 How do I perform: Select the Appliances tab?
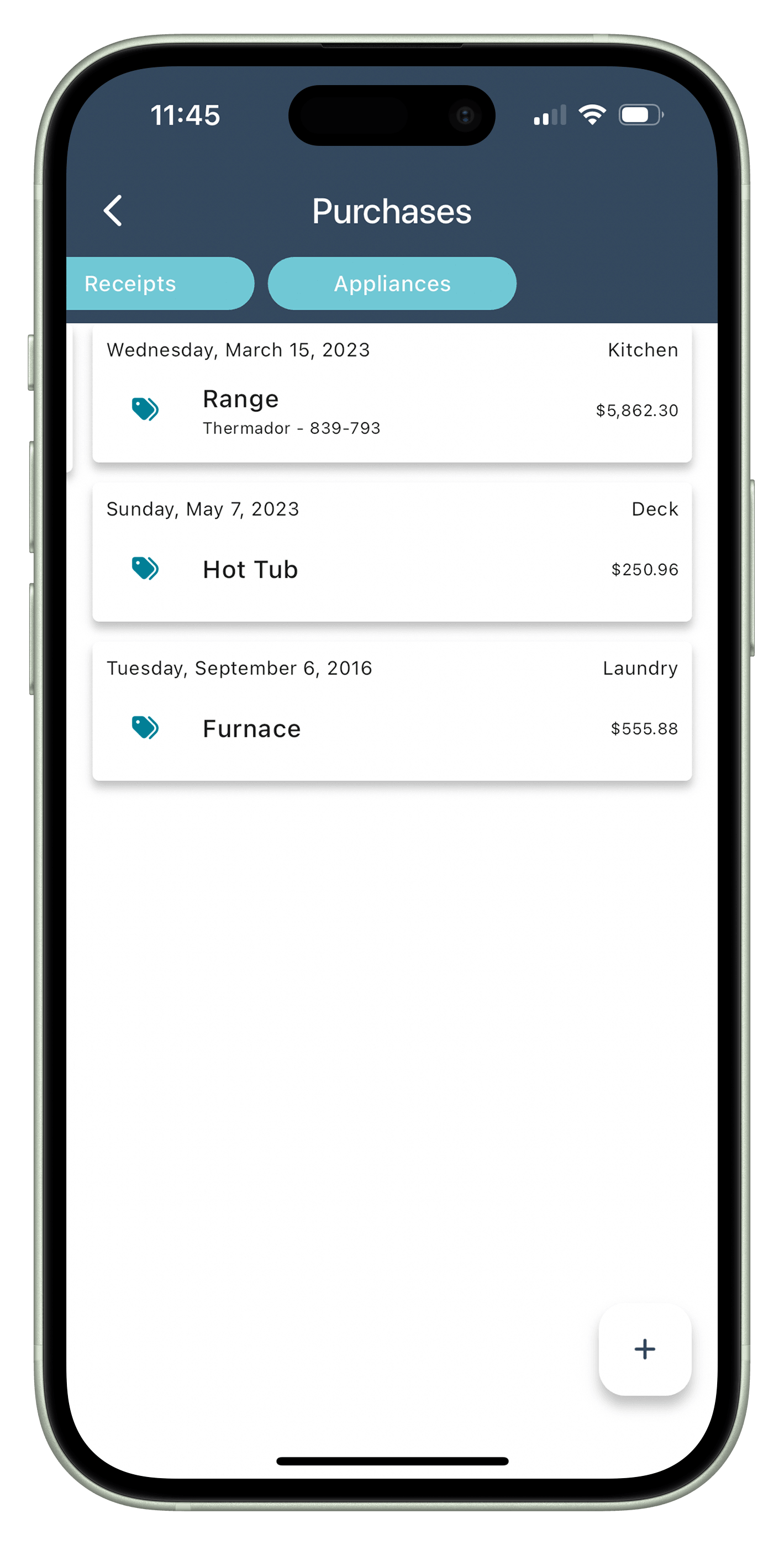(392, 283)
